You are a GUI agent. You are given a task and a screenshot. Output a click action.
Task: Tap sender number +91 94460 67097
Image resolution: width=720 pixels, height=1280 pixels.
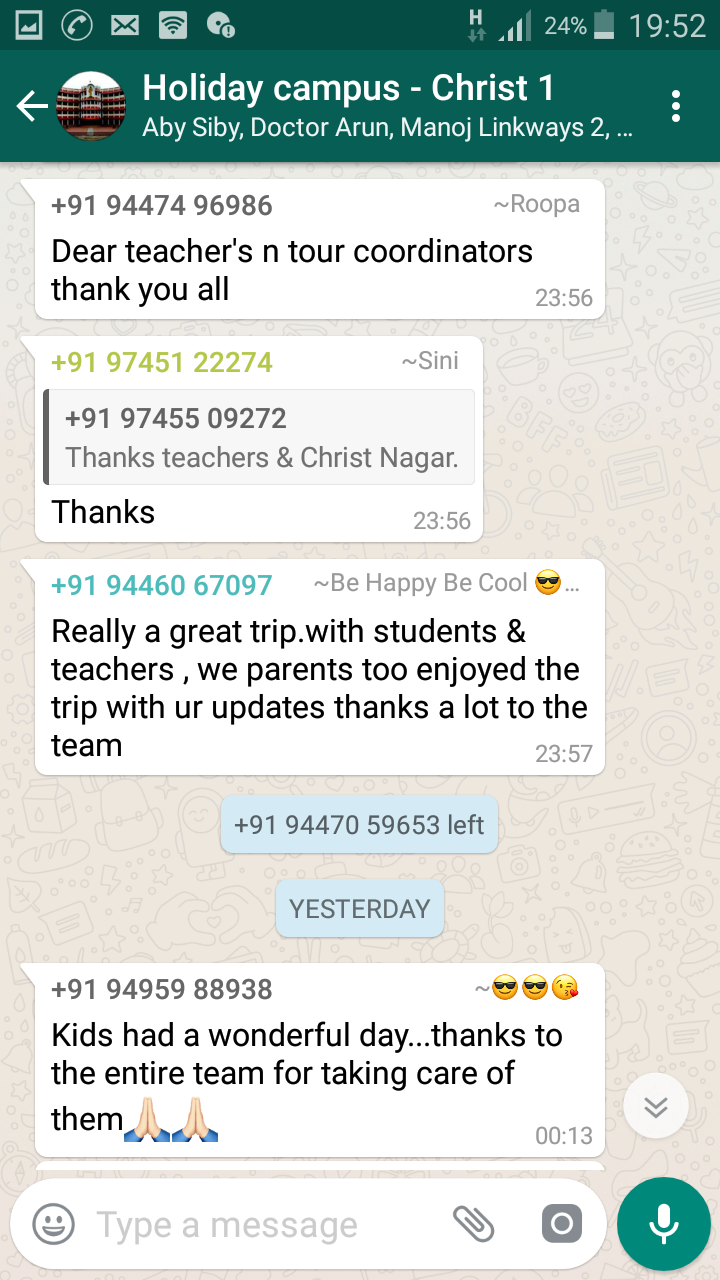[162, 585]
